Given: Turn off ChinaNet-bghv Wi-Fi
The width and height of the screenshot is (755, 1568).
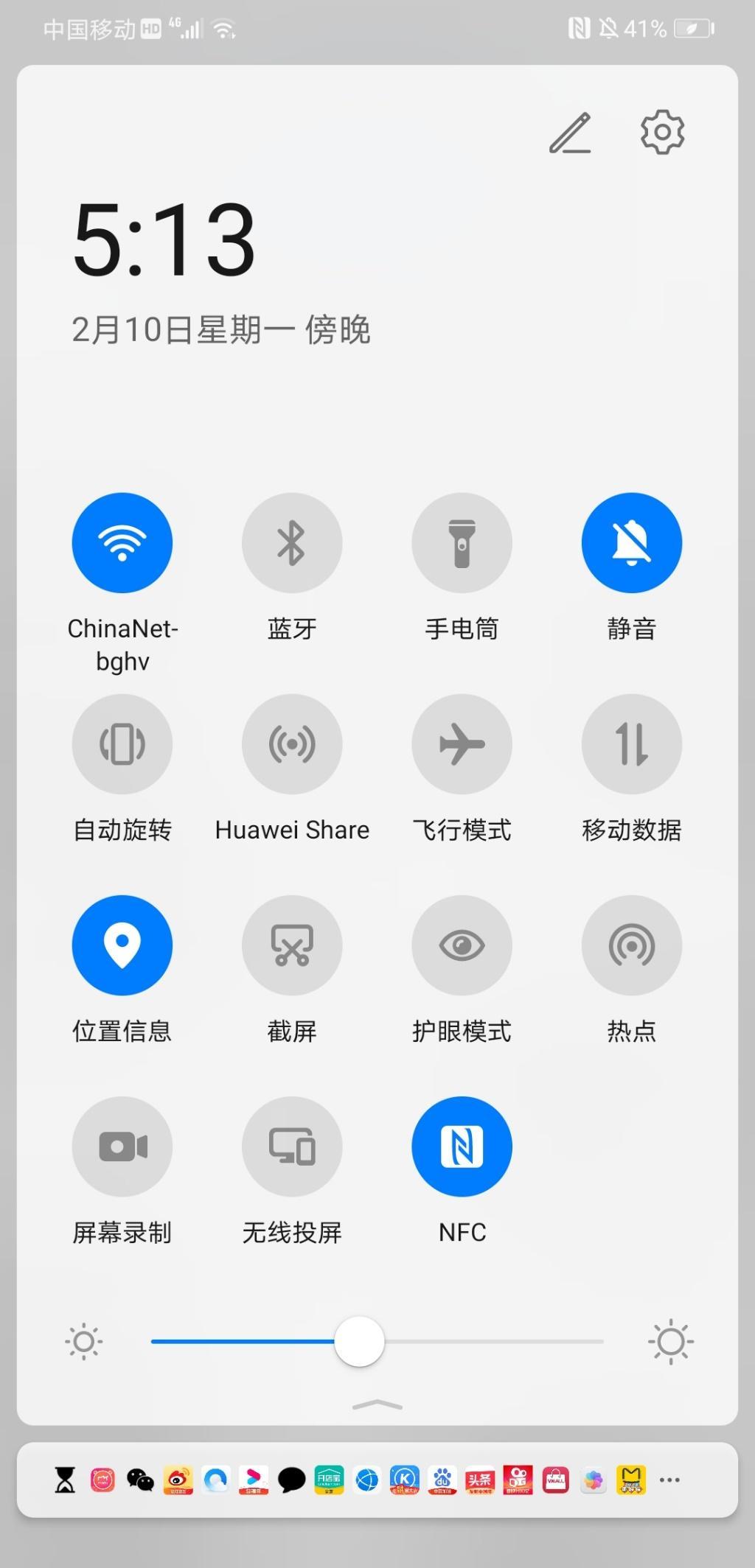Looking at the screenshot, I should pyautogui.click(x=122, y=543).
